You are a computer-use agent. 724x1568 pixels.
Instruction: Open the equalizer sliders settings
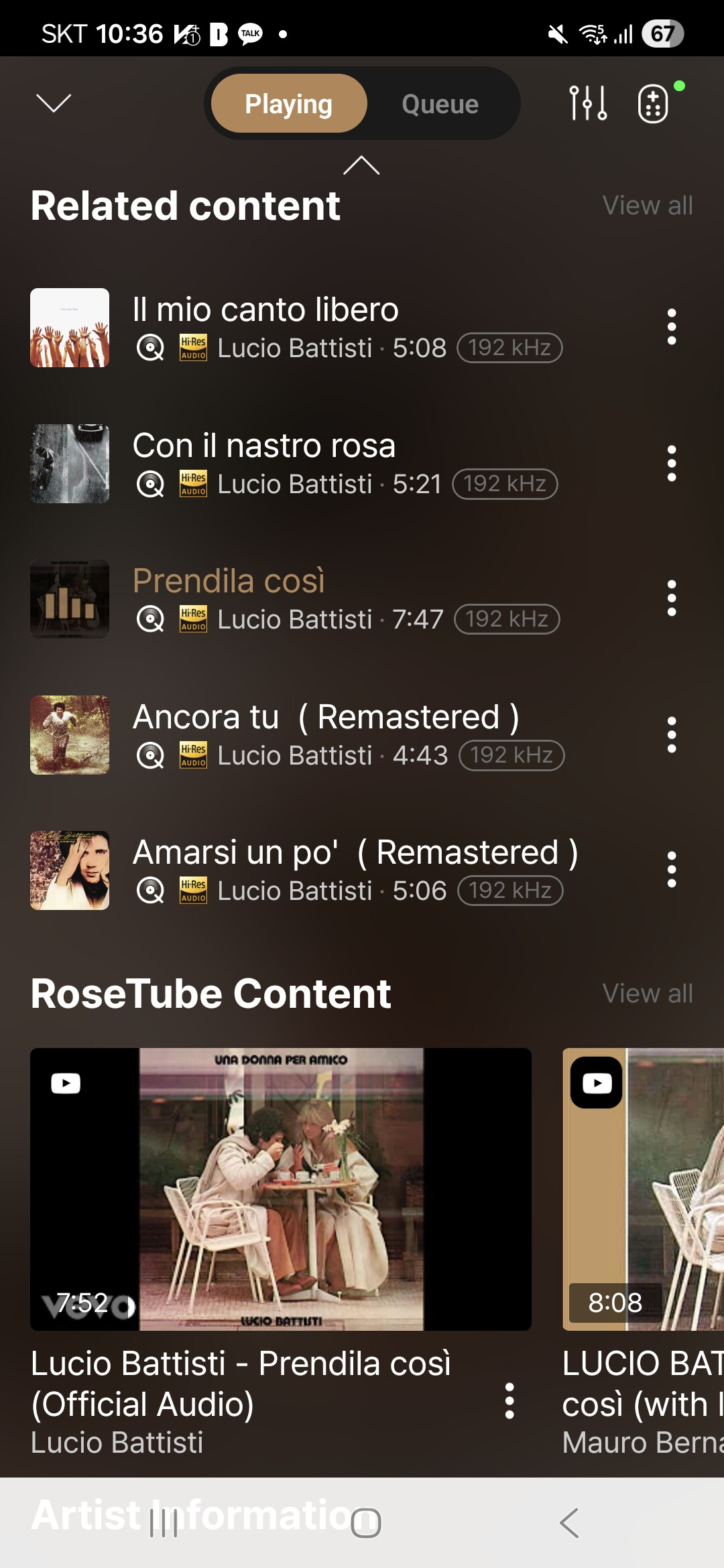click(588, 103)
